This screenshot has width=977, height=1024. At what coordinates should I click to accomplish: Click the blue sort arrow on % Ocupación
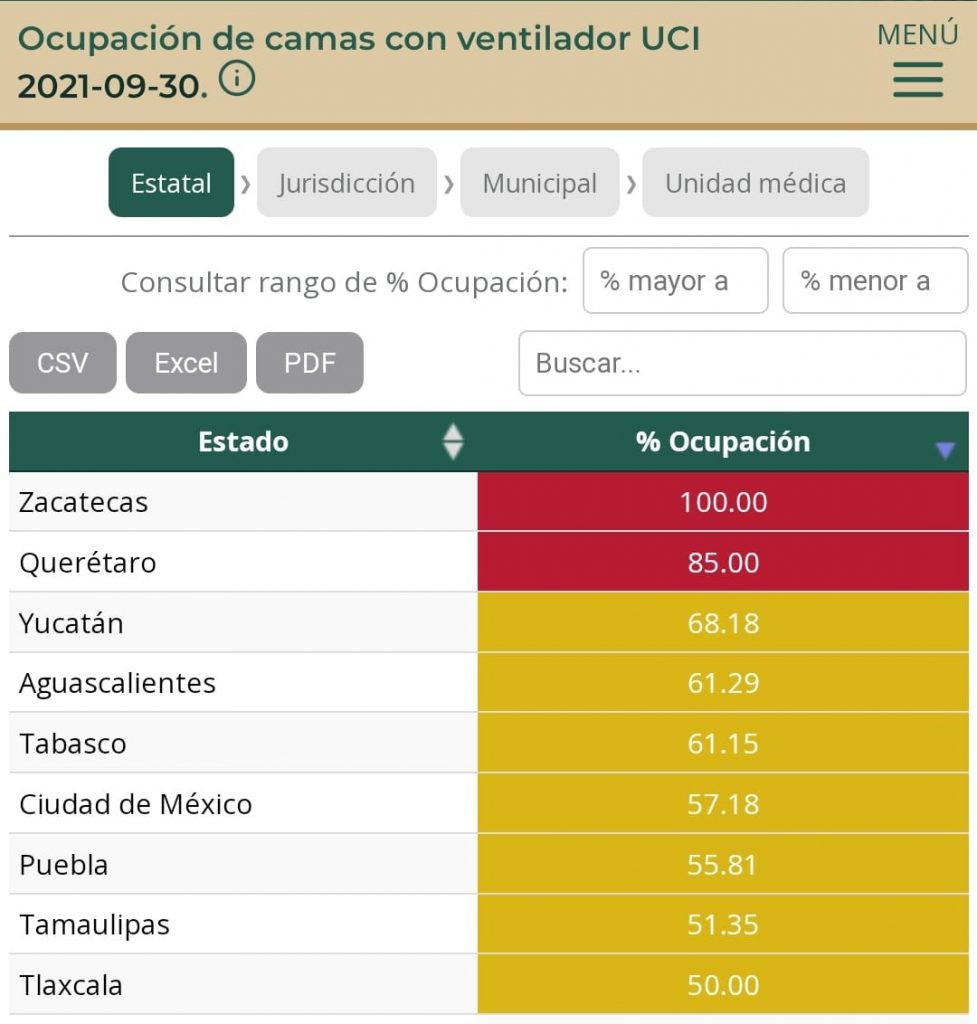[942, 451]
